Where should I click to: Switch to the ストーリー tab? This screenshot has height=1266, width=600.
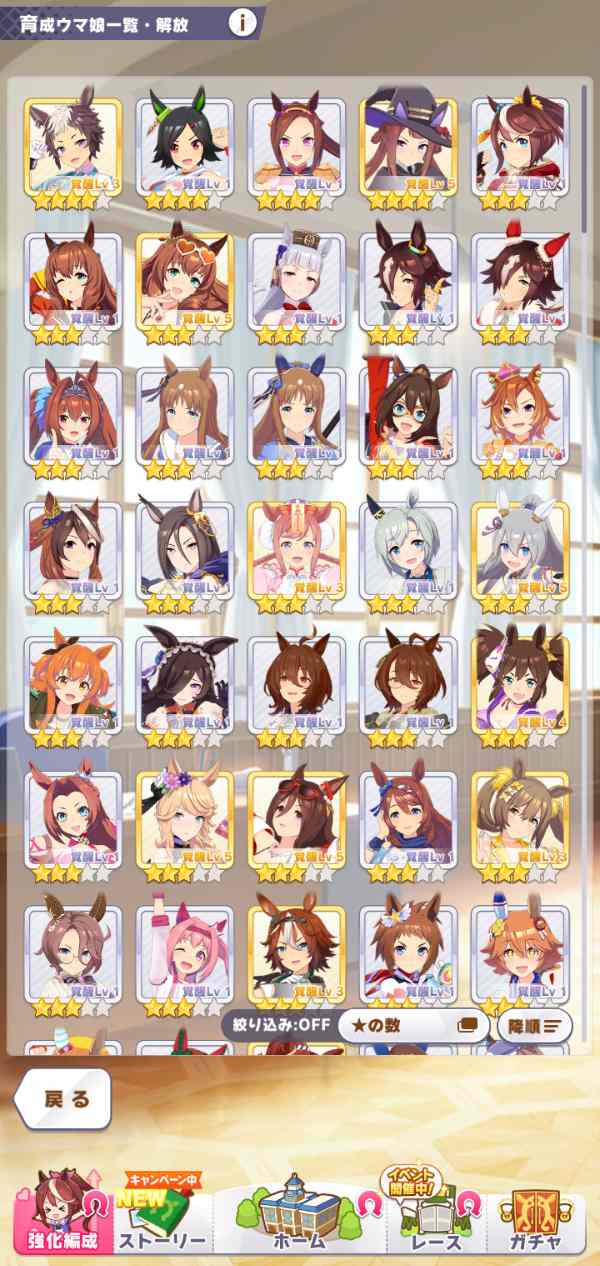(162, 1215)
